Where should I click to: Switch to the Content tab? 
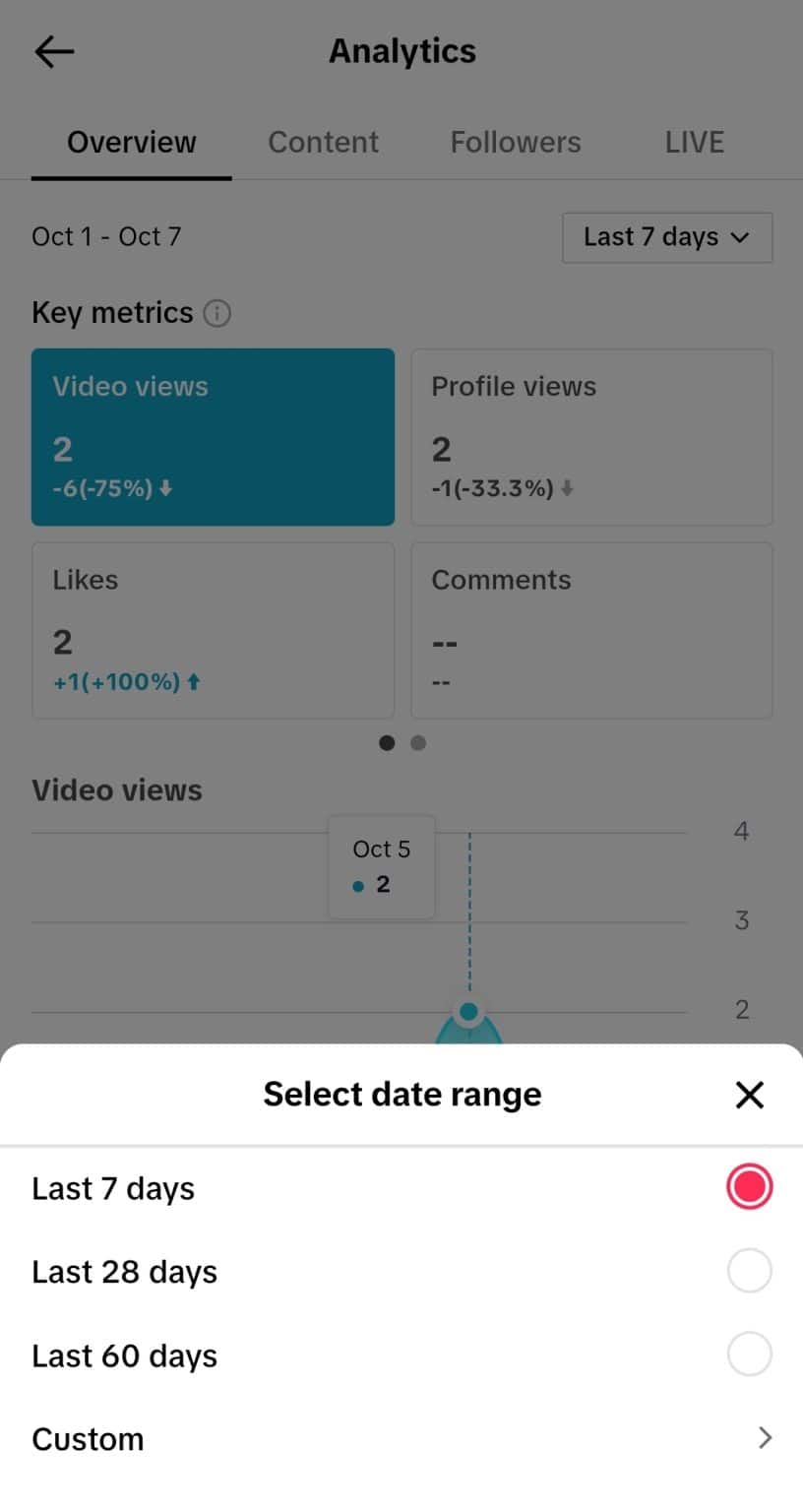pyautogui.click(x=323, y=142)
